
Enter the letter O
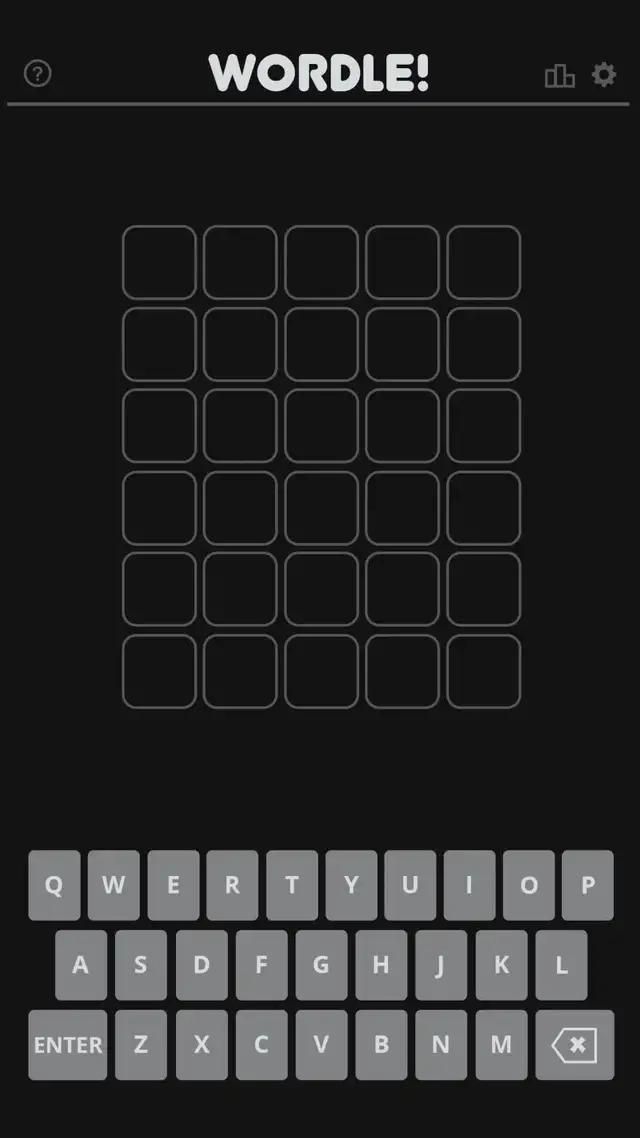click(x=529, y=885)
